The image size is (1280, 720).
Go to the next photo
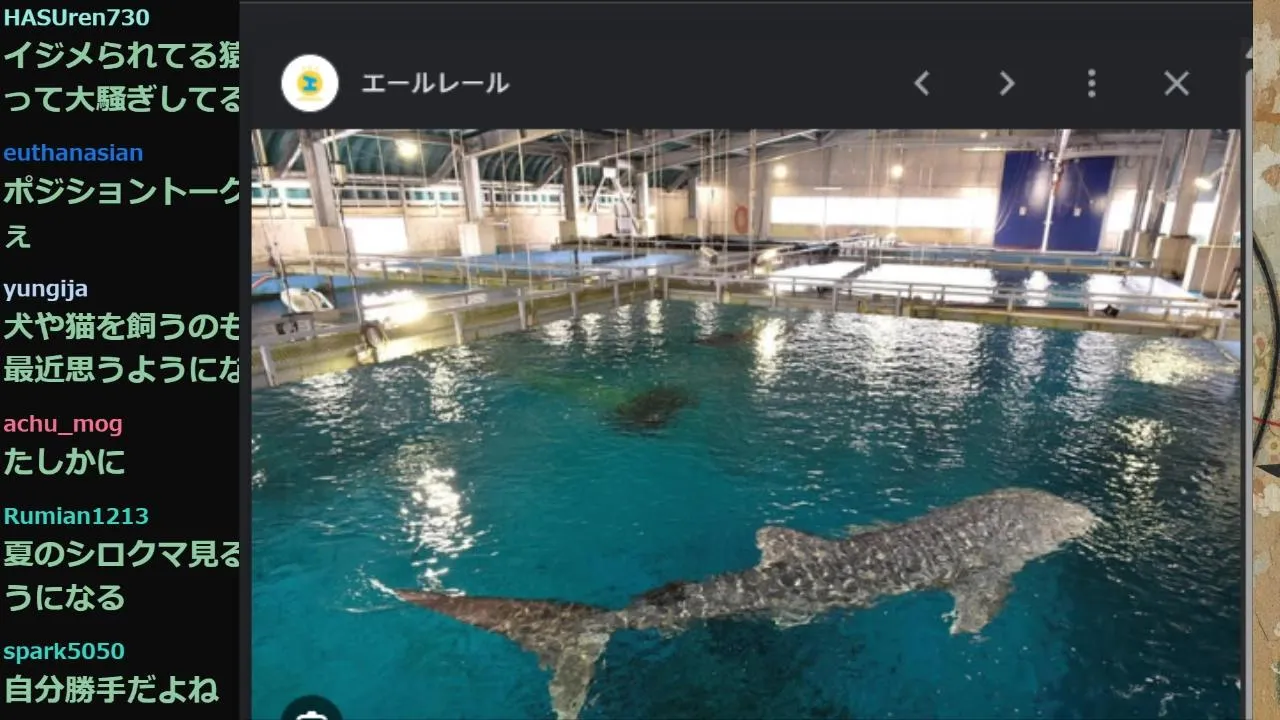[1007, 84]
